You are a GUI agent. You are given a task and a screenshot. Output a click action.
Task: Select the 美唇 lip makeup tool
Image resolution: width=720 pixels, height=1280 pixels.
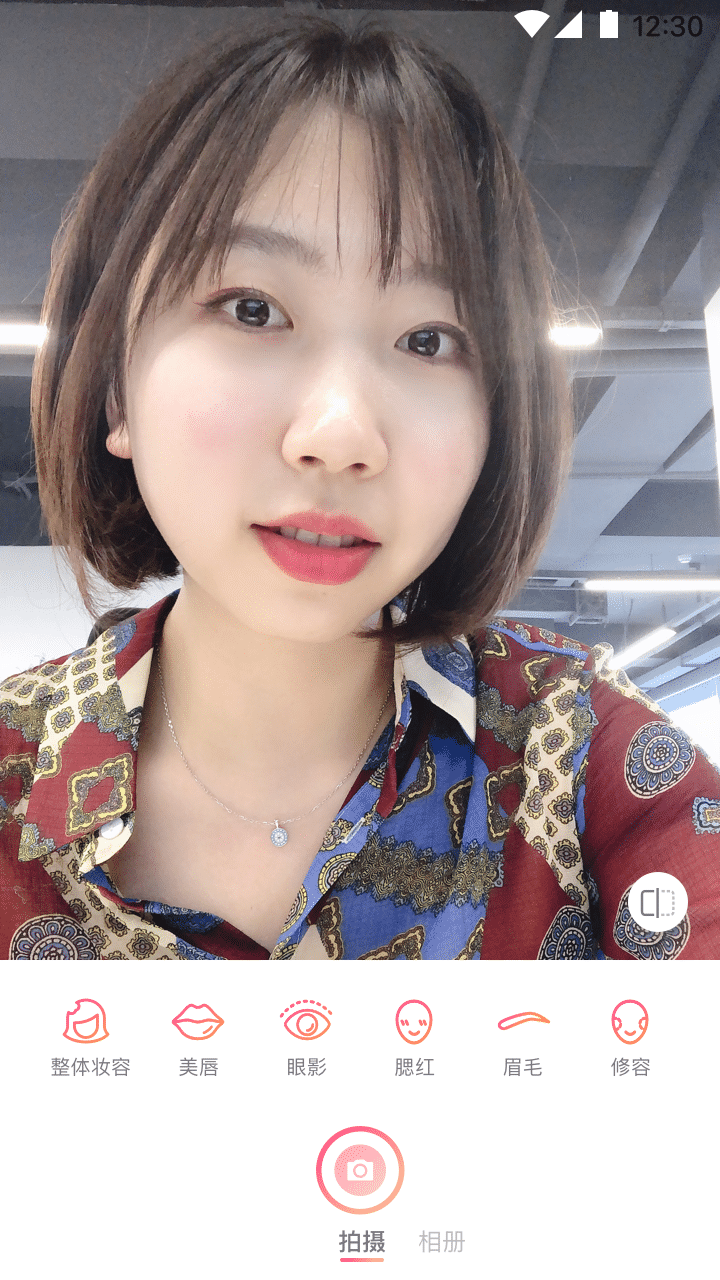click(198, 1036)
